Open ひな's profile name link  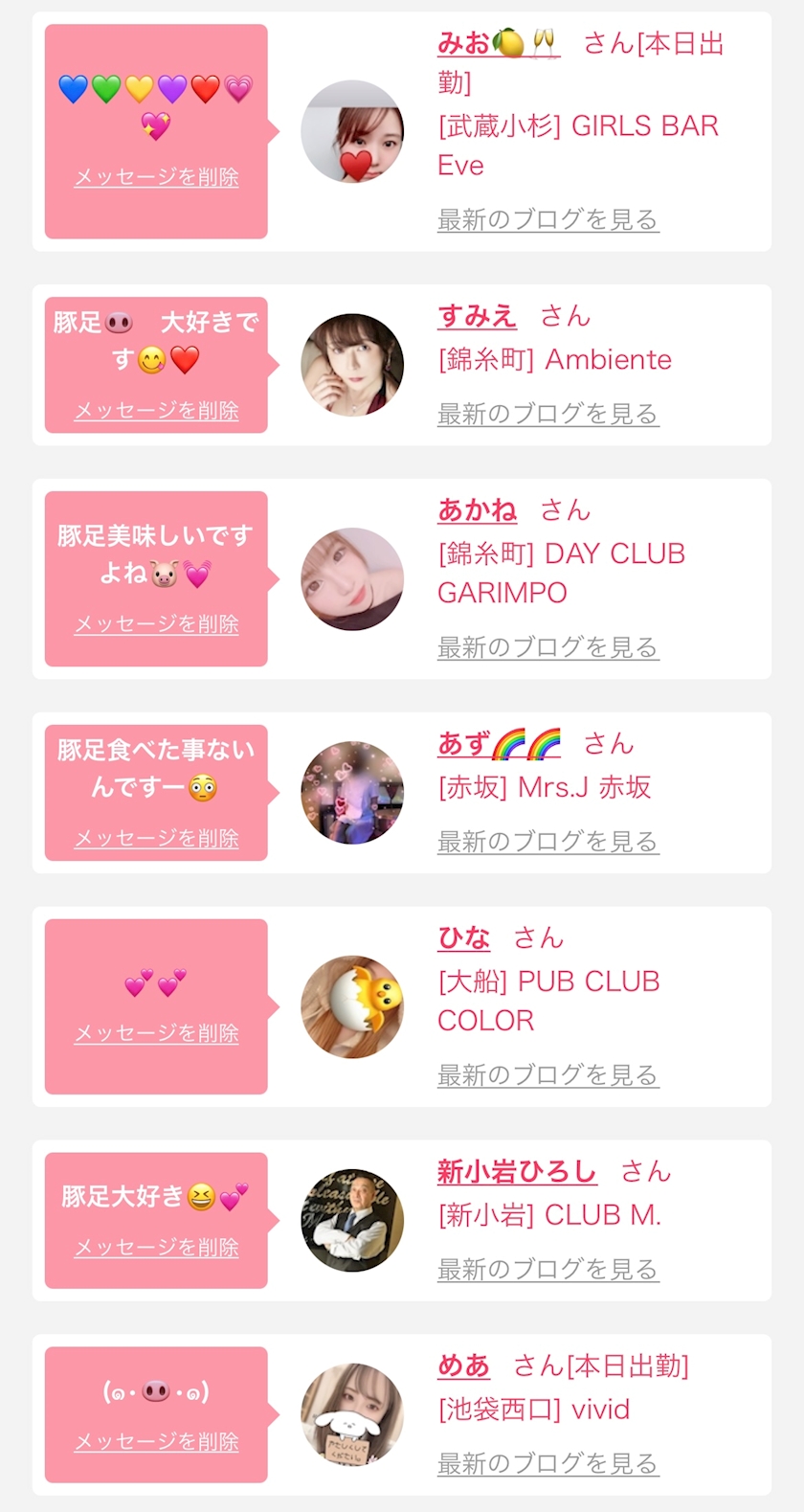pyautogui.click(x=463, y=938)
